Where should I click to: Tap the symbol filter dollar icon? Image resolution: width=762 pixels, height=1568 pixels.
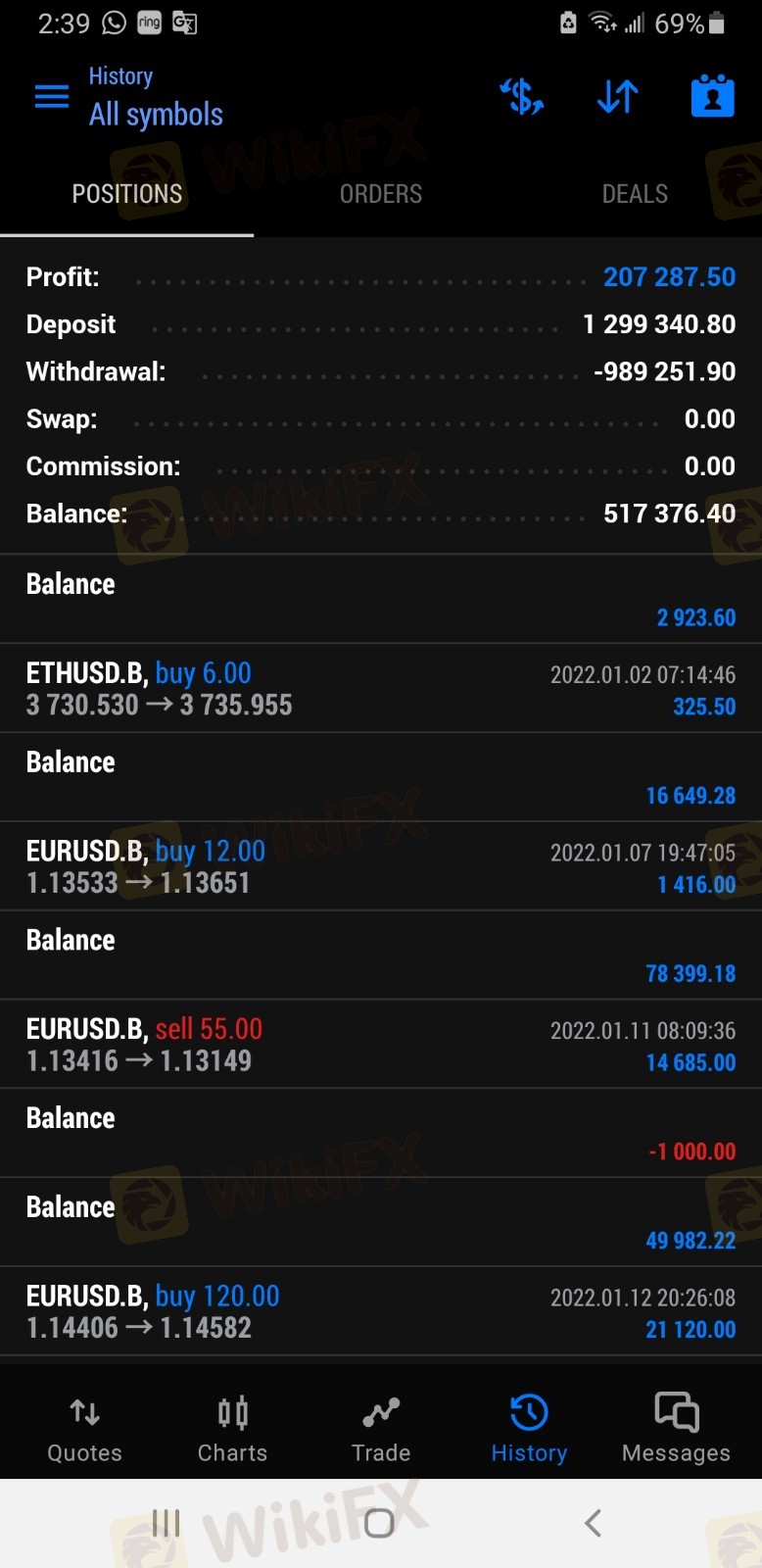(x=522, y=96)
